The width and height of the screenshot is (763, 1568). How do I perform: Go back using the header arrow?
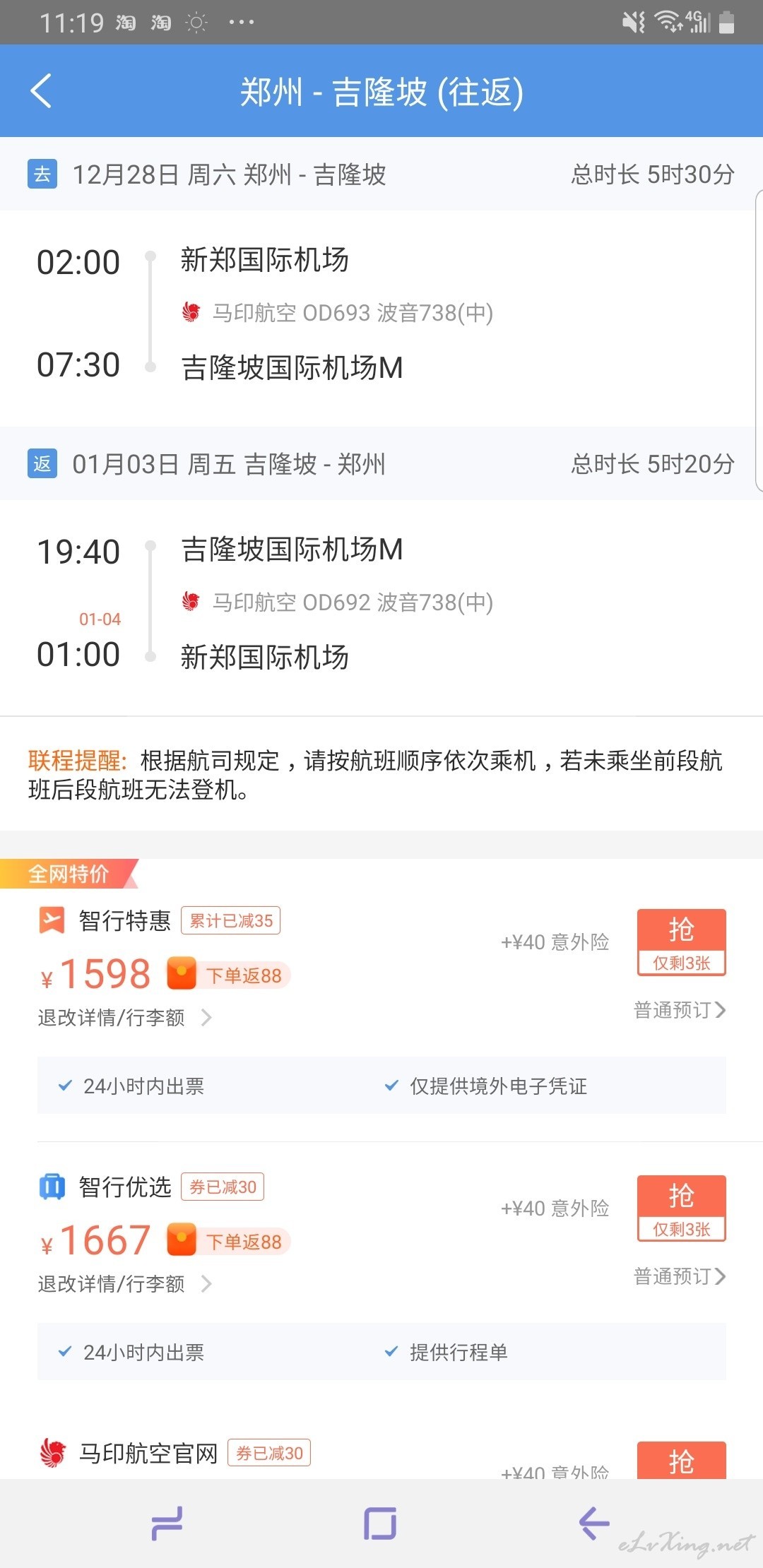42,91
